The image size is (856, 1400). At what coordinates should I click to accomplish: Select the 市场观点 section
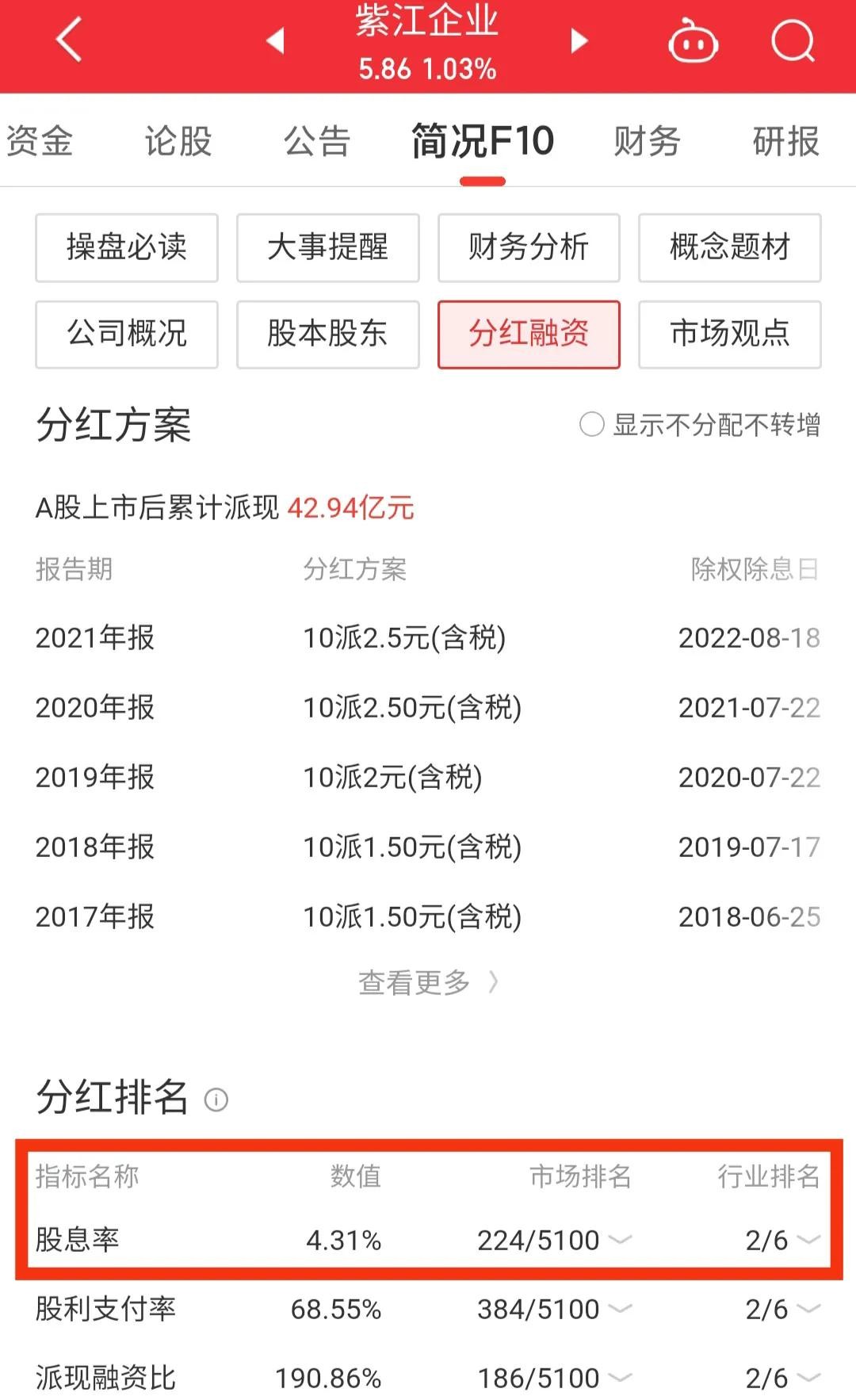[729, 334]
